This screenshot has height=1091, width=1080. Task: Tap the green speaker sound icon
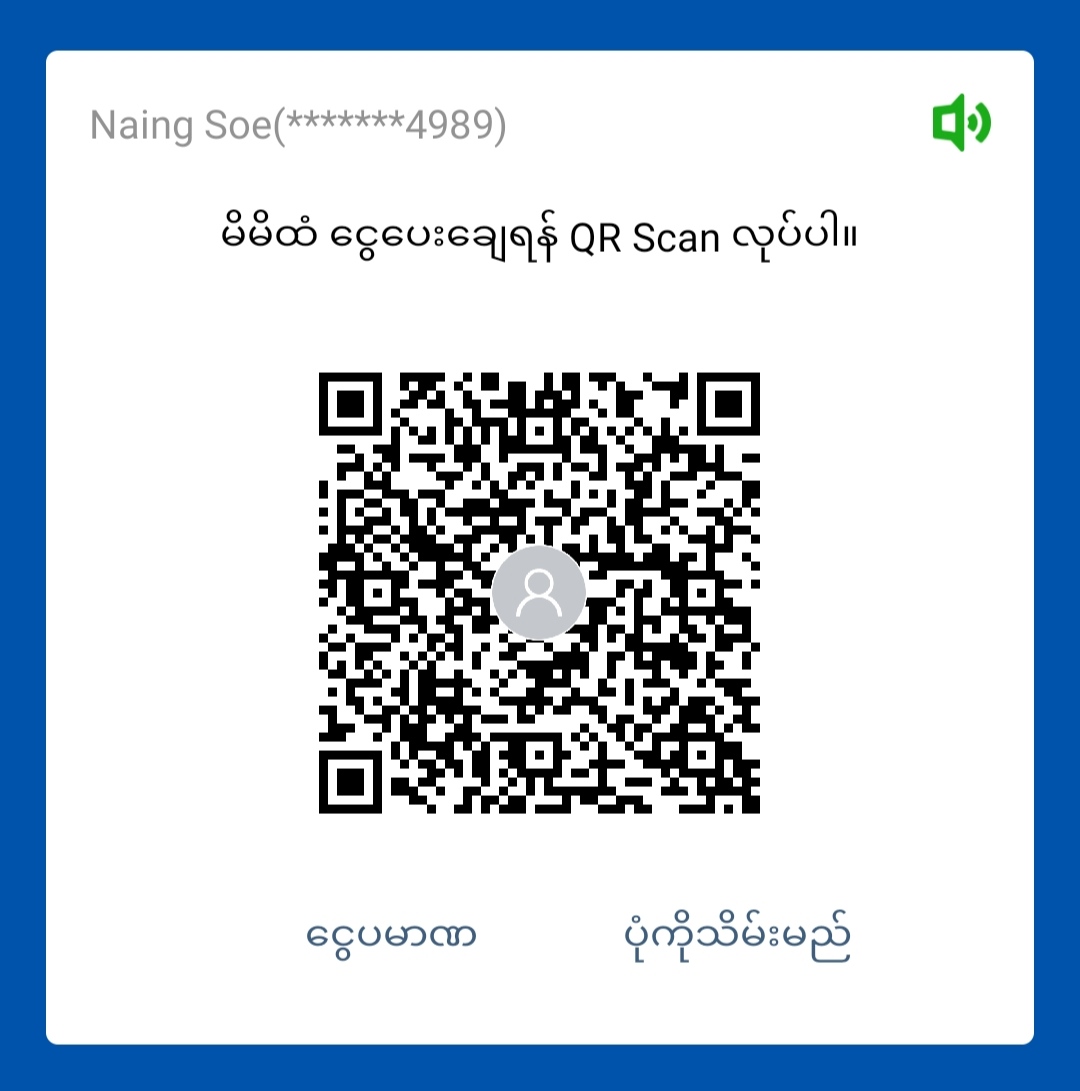coord(960,123)
